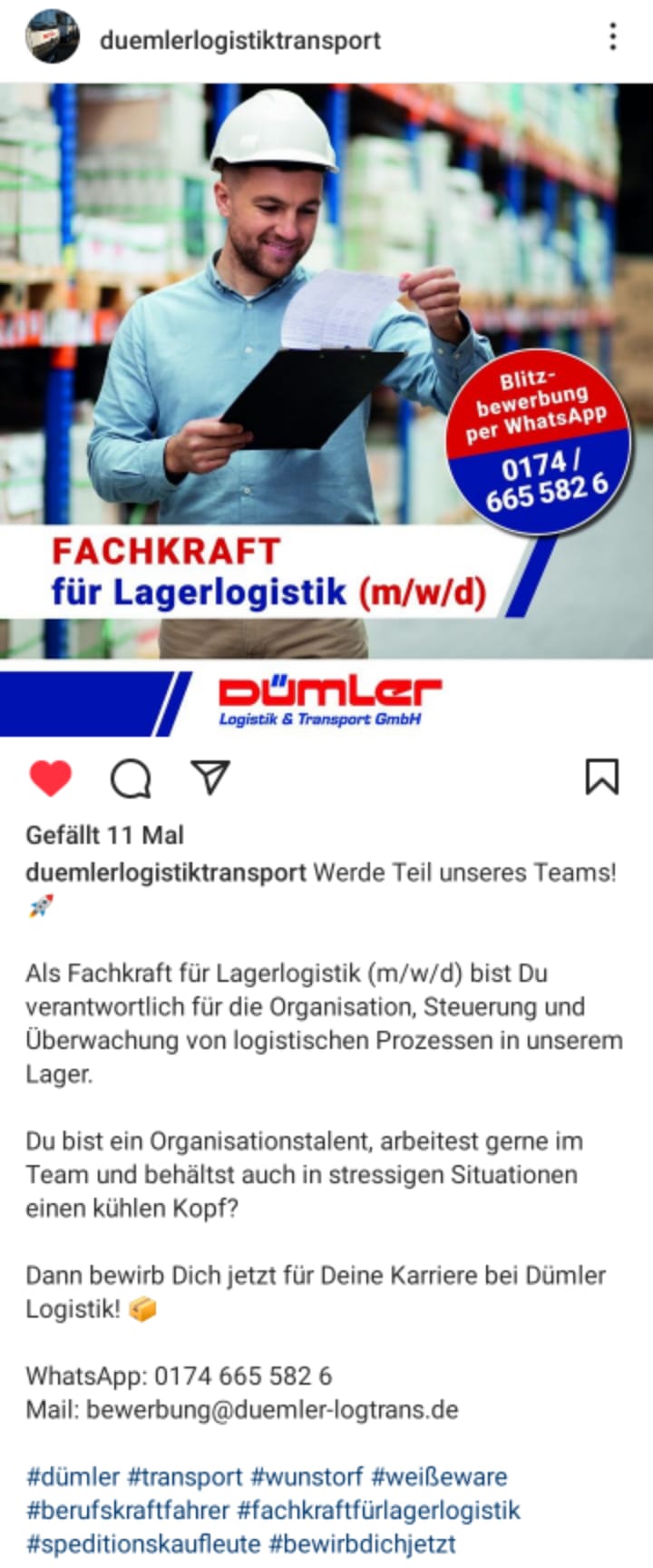Tap duemlerlogistiktransport name in the caption
This screenshot has height=1568, width=653.
(165, 873)
